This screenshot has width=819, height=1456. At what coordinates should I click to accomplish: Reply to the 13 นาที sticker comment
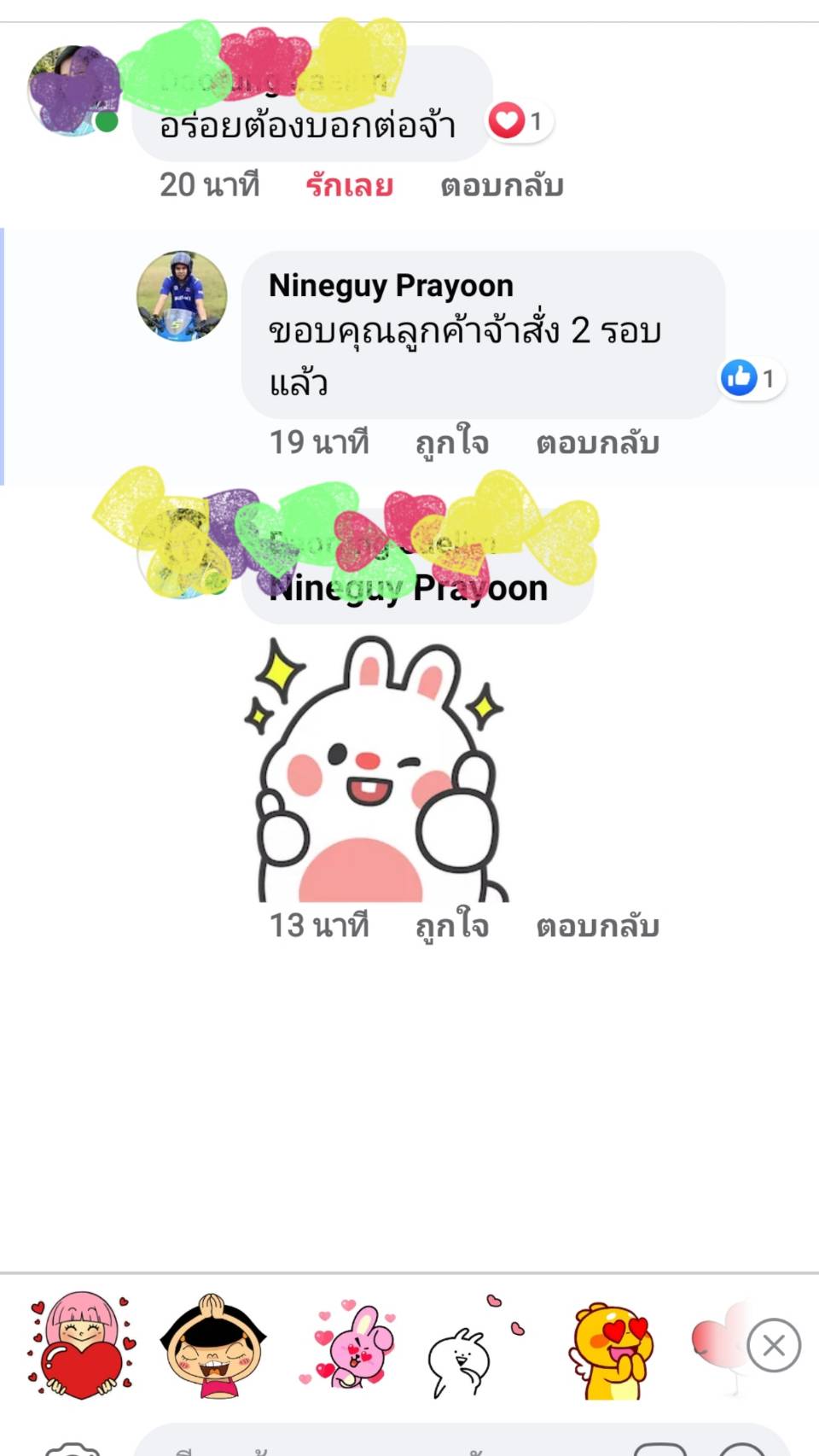pyautogui.click(x=597, y=926)
